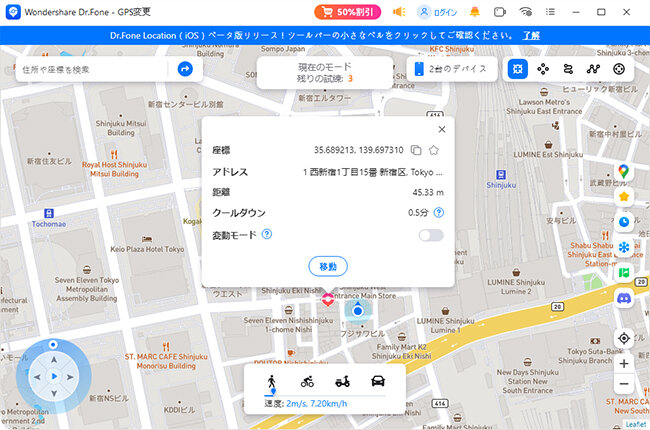Viewport: 650px width, 430px height.
Task: Copy the coordinates to clipboard
Action: 415,150
